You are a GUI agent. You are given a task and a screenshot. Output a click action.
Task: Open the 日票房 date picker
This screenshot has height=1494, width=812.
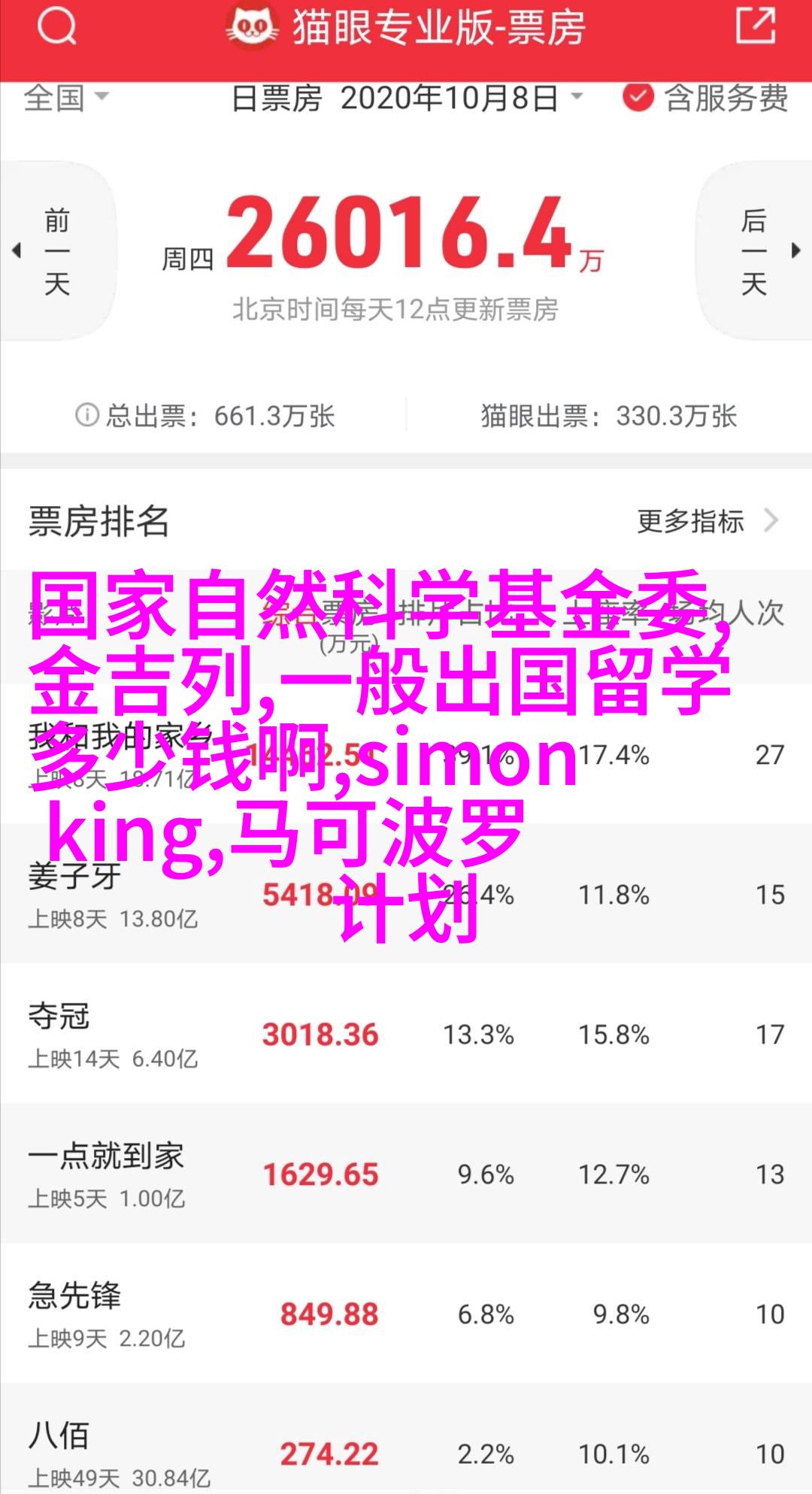pos(406,98)
